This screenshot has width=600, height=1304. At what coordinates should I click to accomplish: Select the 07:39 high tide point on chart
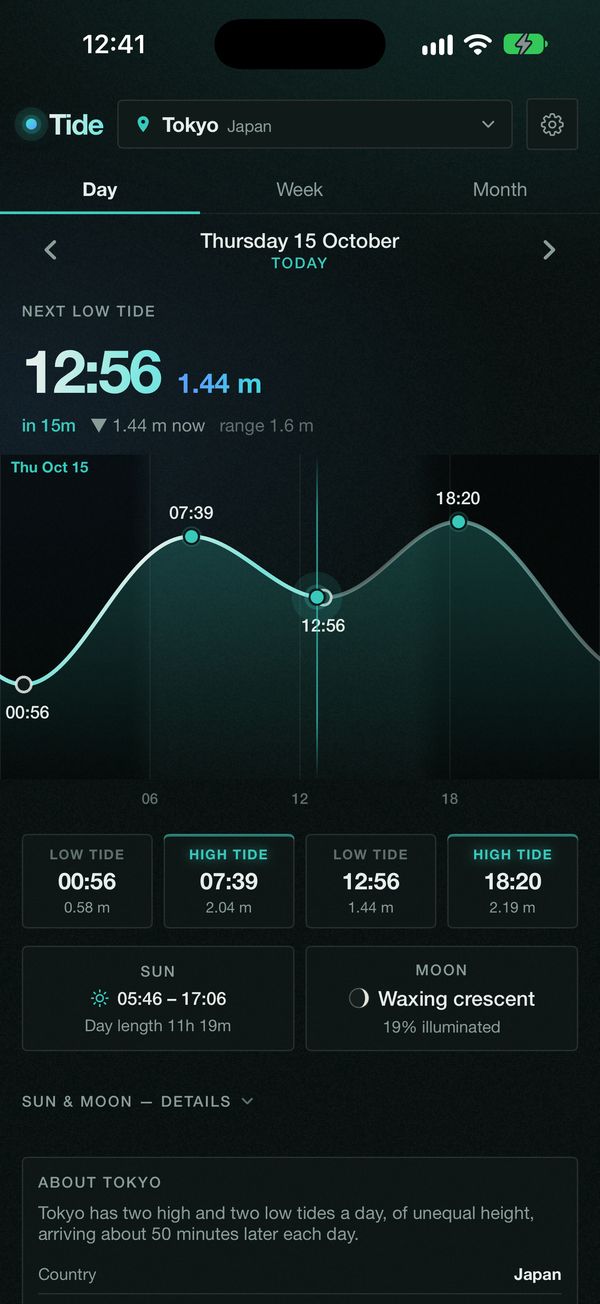coord(191,537)
